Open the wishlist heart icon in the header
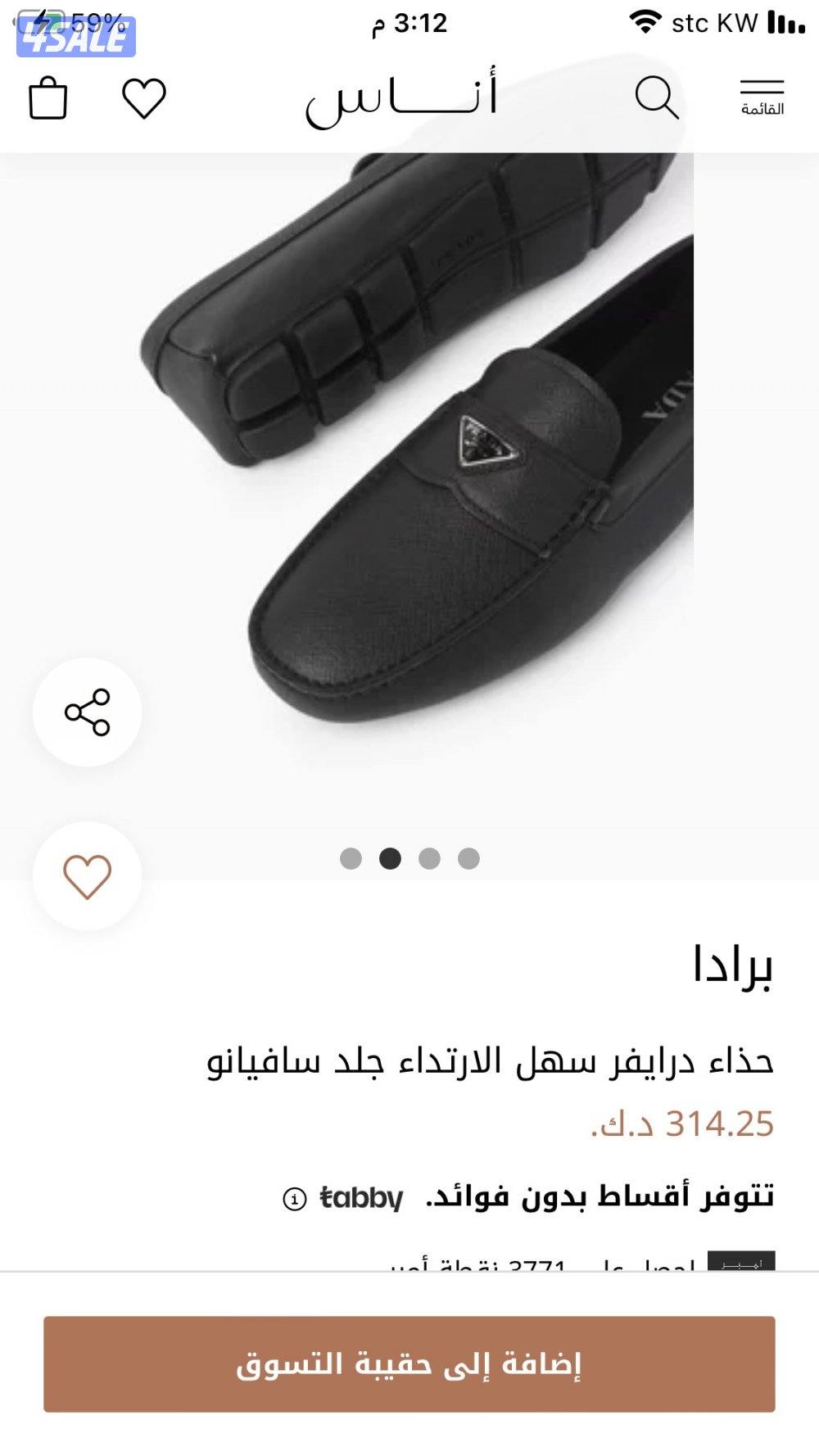The width and height of the screenshot is (819, 1456). 143,98
